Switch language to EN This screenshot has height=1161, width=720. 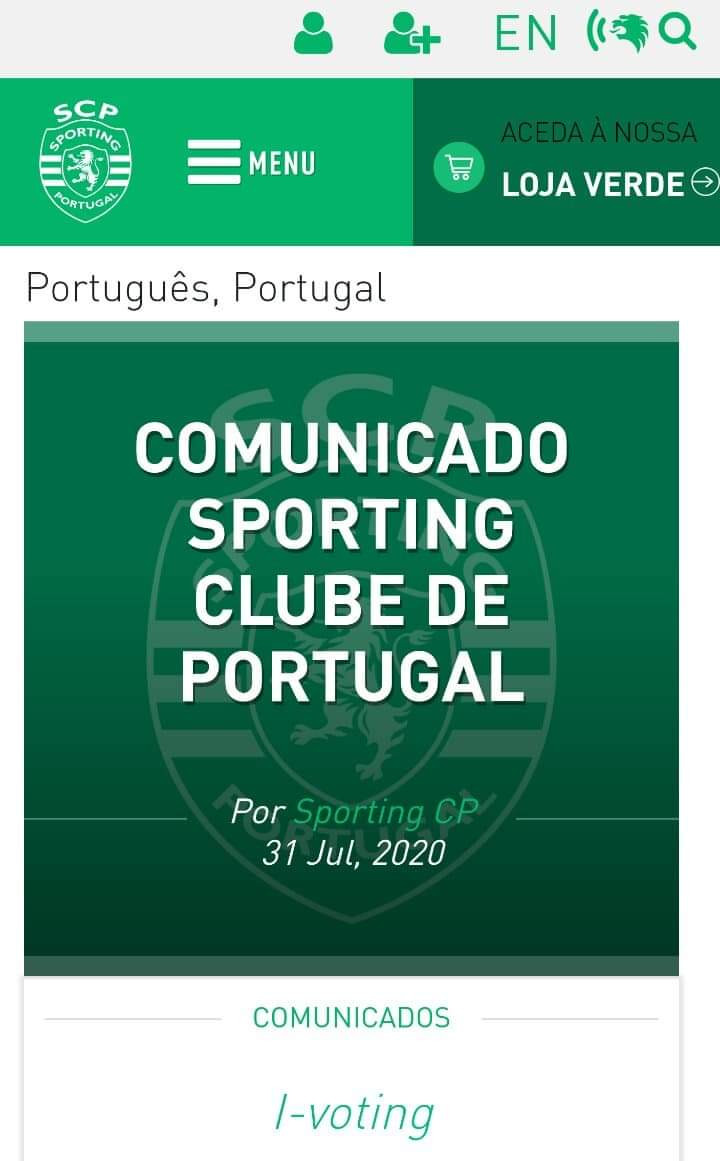pyautogui.click(x=525, y=33)
